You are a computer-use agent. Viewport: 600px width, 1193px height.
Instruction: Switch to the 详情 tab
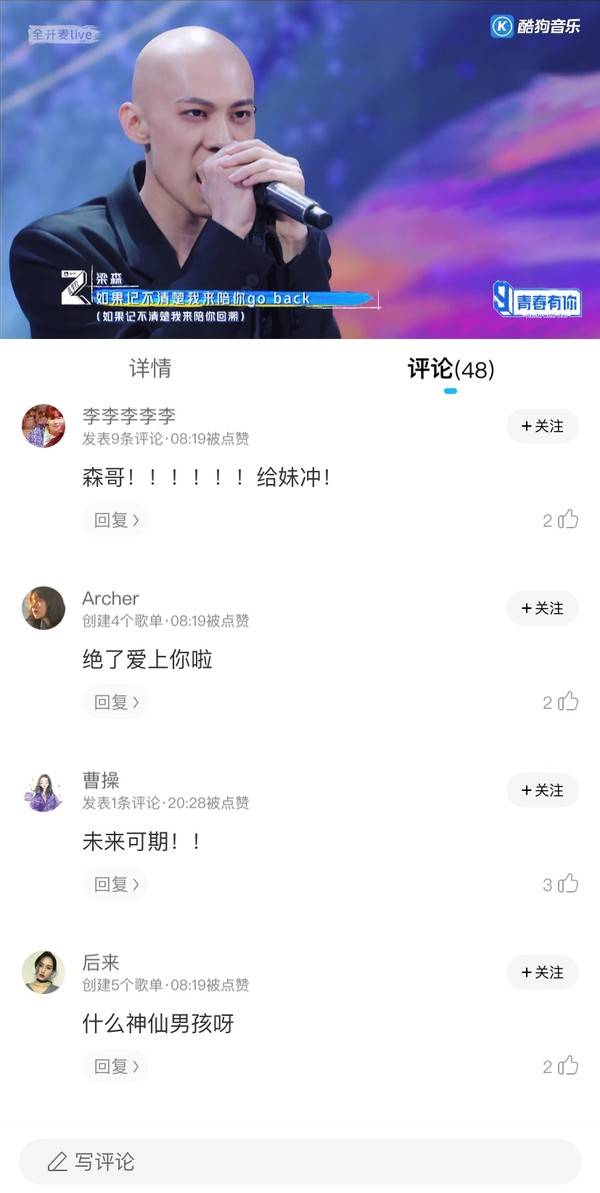coord(150,368)
